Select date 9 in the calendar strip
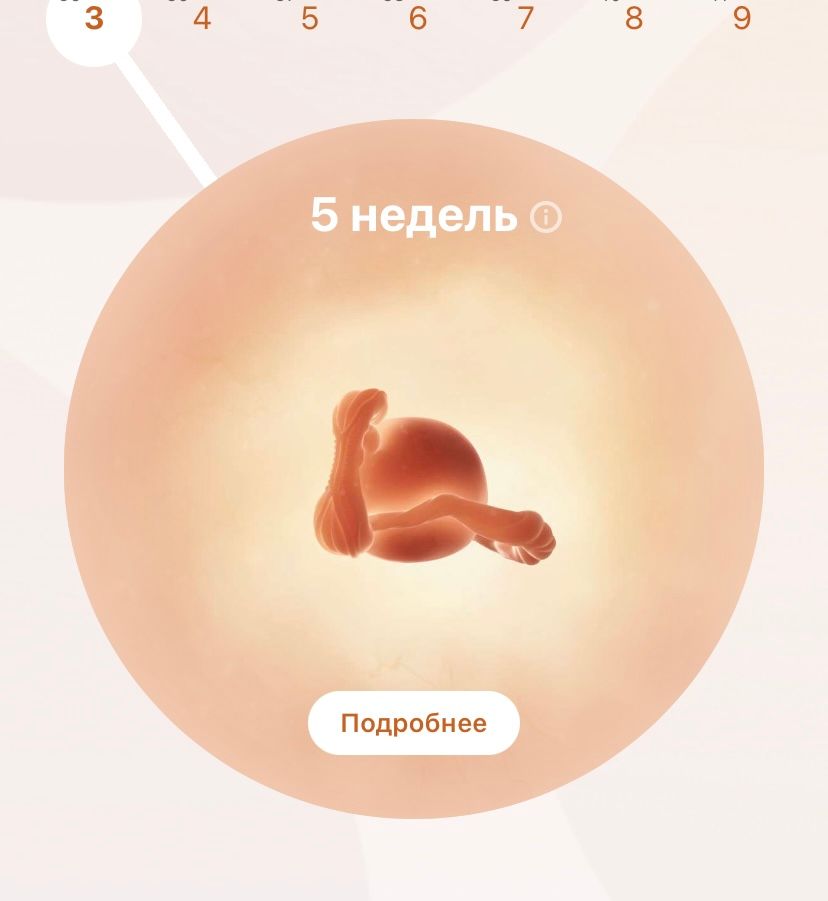Viewport: 828px width, 901px height. tap(742, 18)
